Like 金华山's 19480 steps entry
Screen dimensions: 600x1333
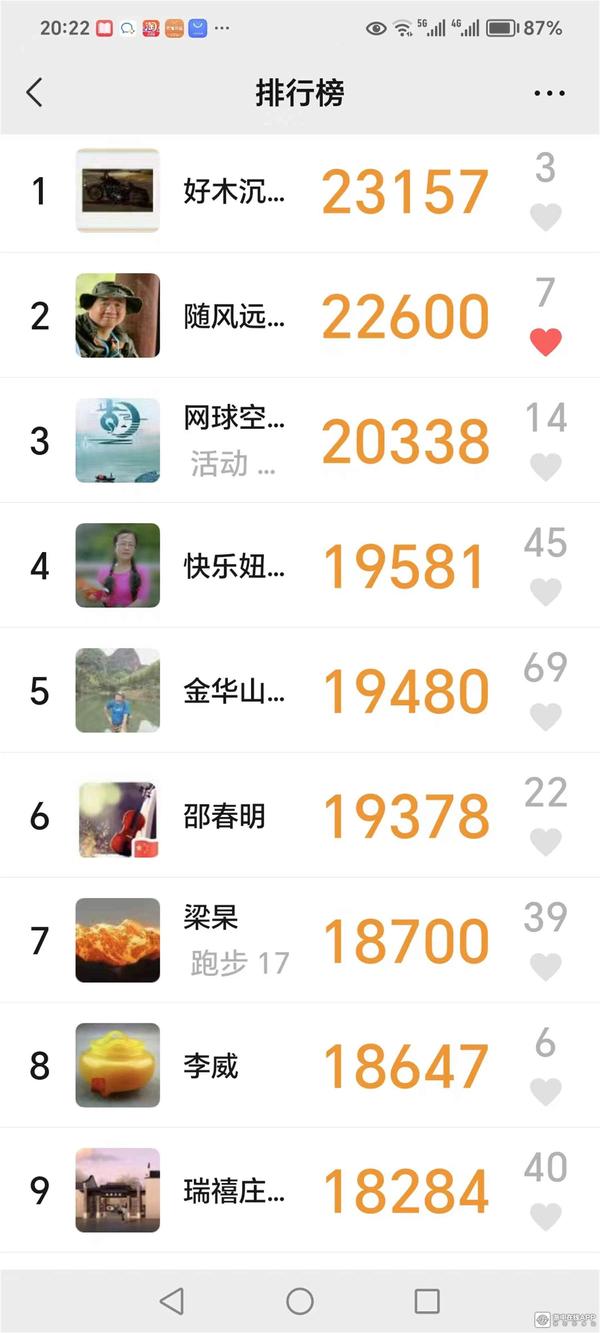(x=545, y=717)
